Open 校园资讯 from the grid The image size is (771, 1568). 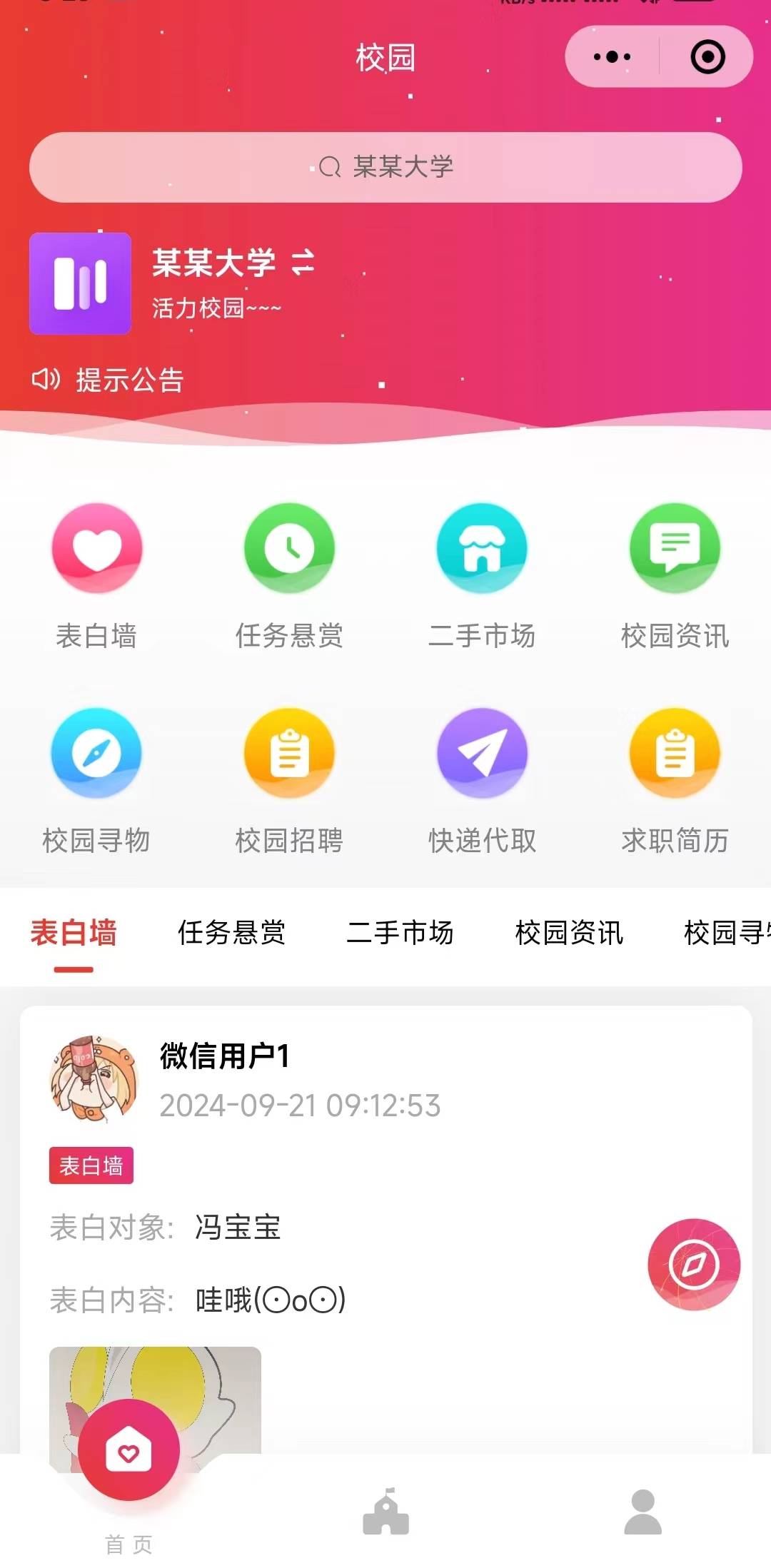(x=675, y=548)
